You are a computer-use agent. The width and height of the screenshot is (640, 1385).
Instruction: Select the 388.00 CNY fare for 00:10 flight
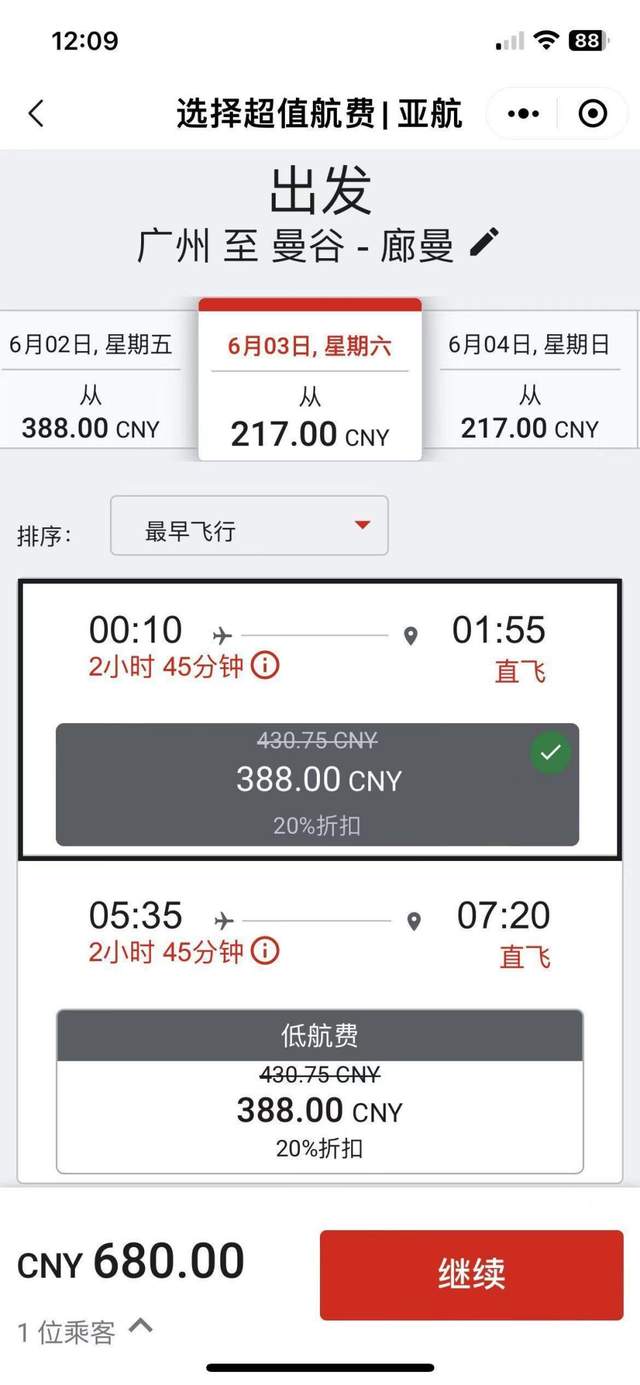tap(318, 785)
